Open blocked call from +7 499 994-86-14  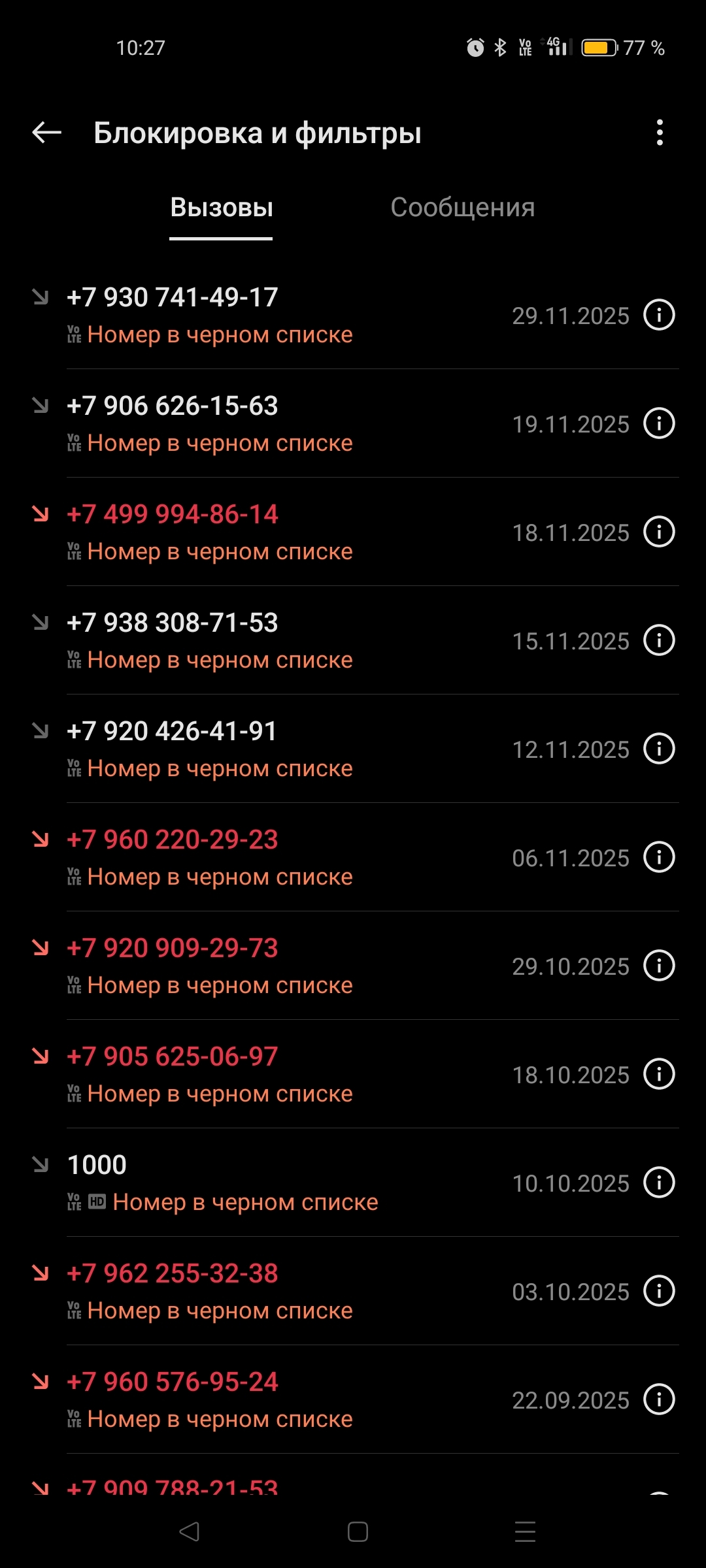[261, 532]
